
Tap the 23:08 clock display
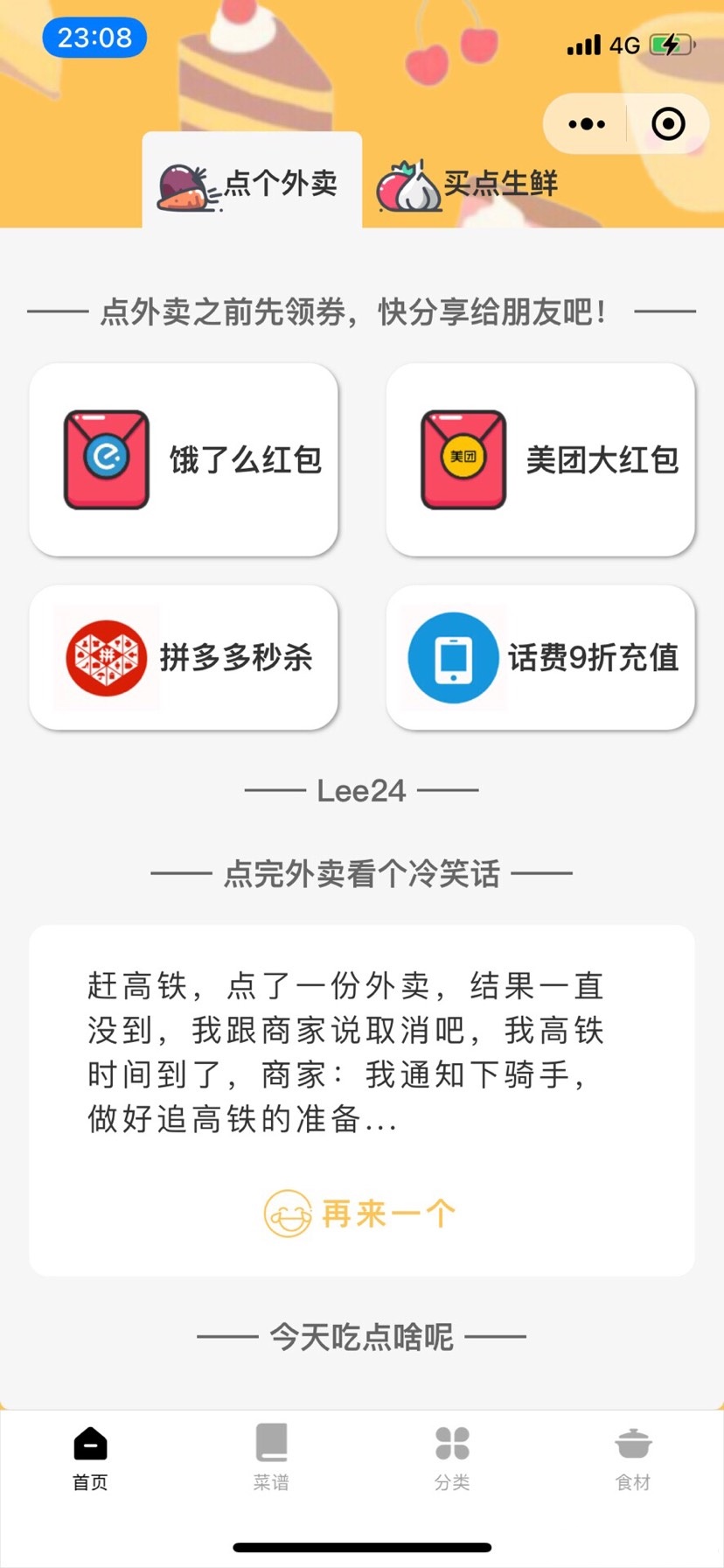(94, 38)
